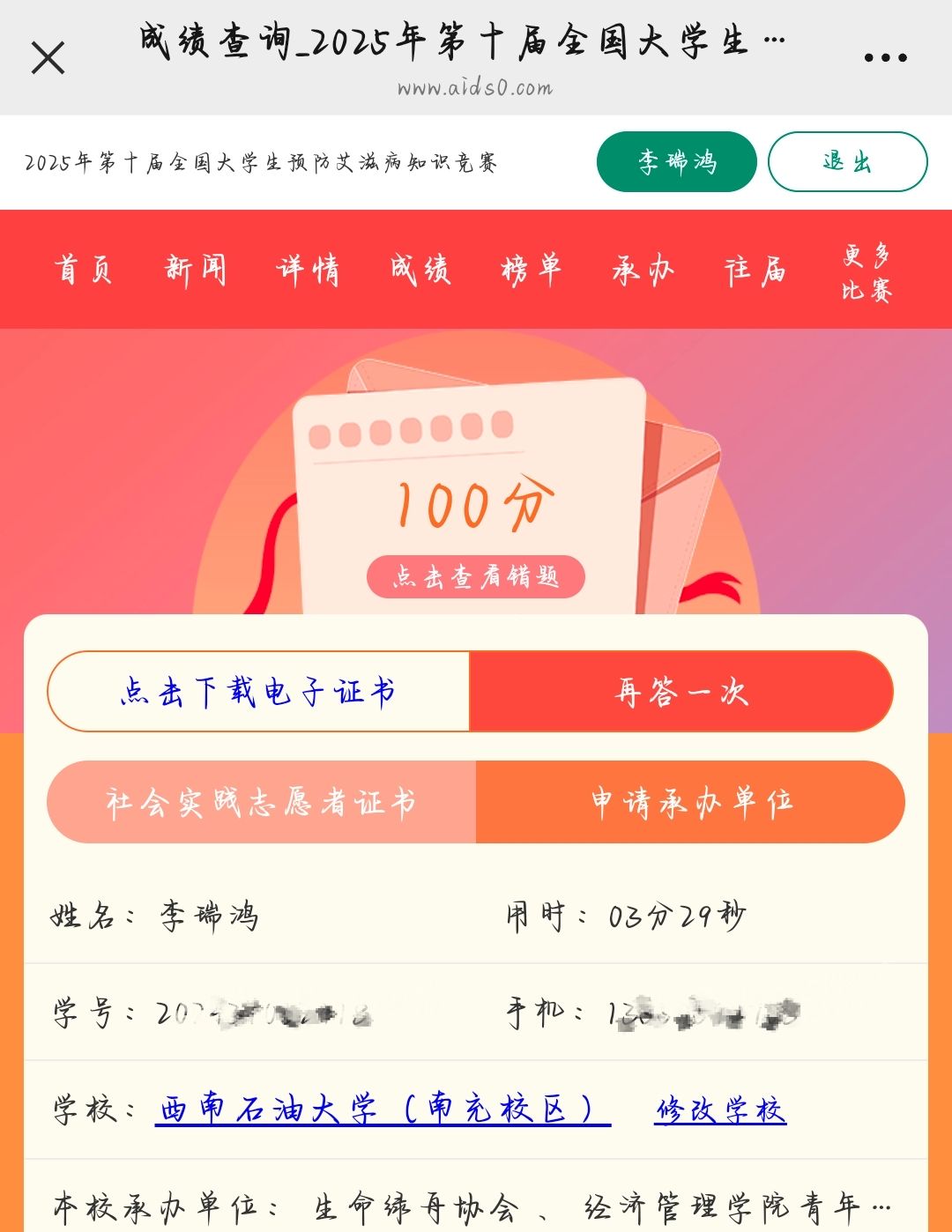Open 社会实践志愿者证书 certificate
Viewport: 952px width, 1232px height.
[261, 802]
